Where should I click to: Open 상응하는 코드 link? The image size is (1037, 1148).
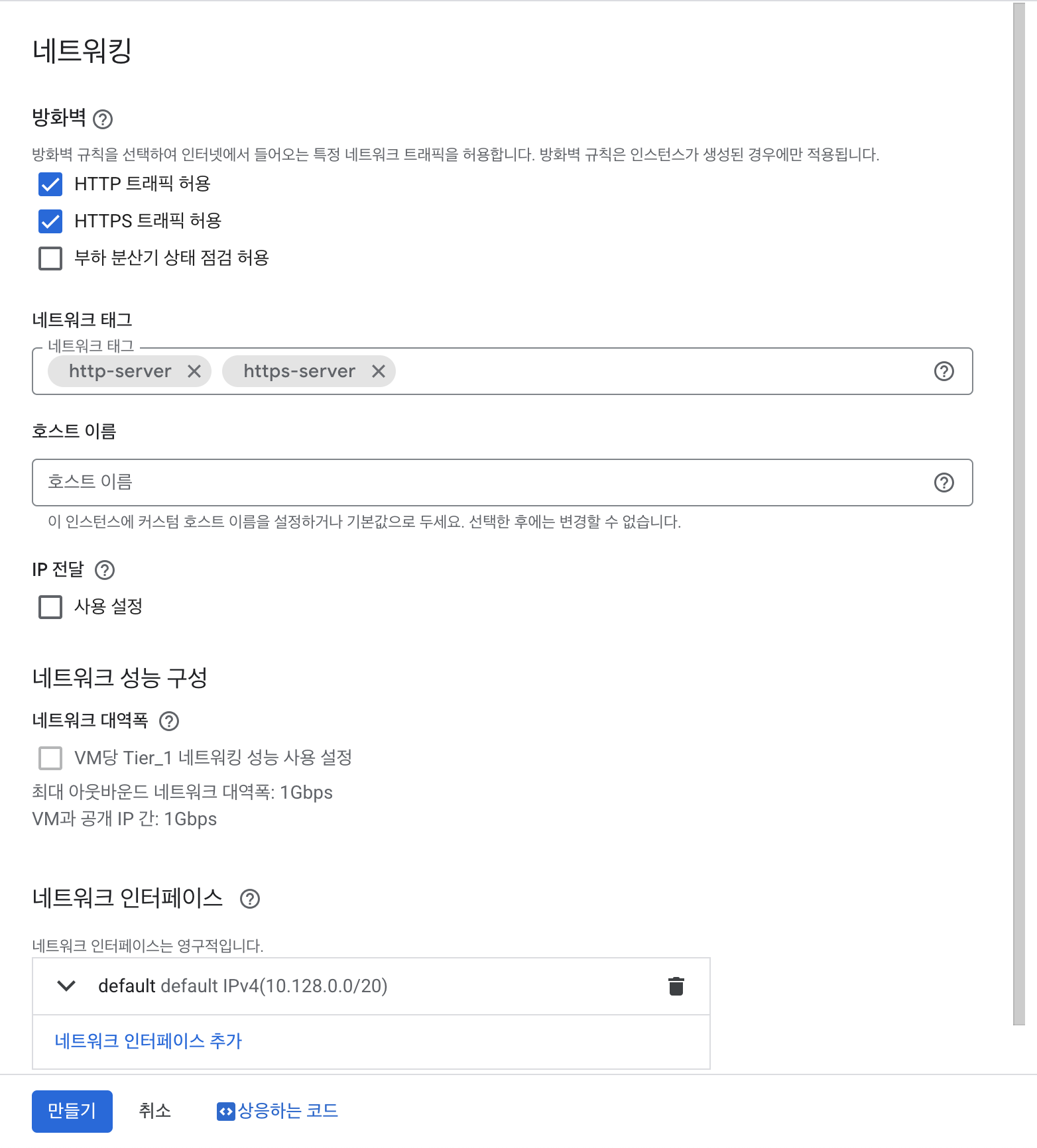278,1112
